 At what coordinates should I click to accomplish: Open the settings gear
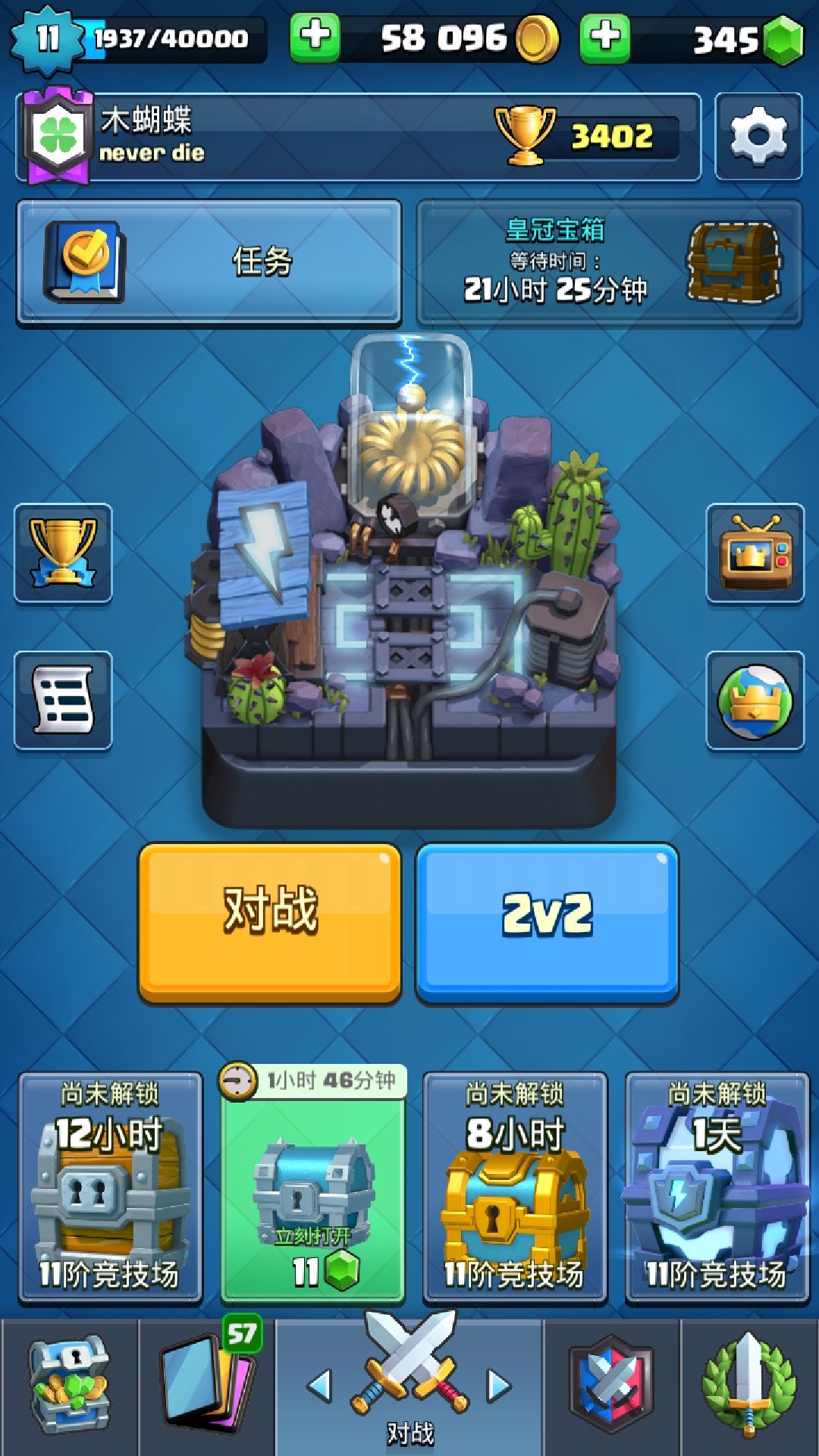coord(757,136)
